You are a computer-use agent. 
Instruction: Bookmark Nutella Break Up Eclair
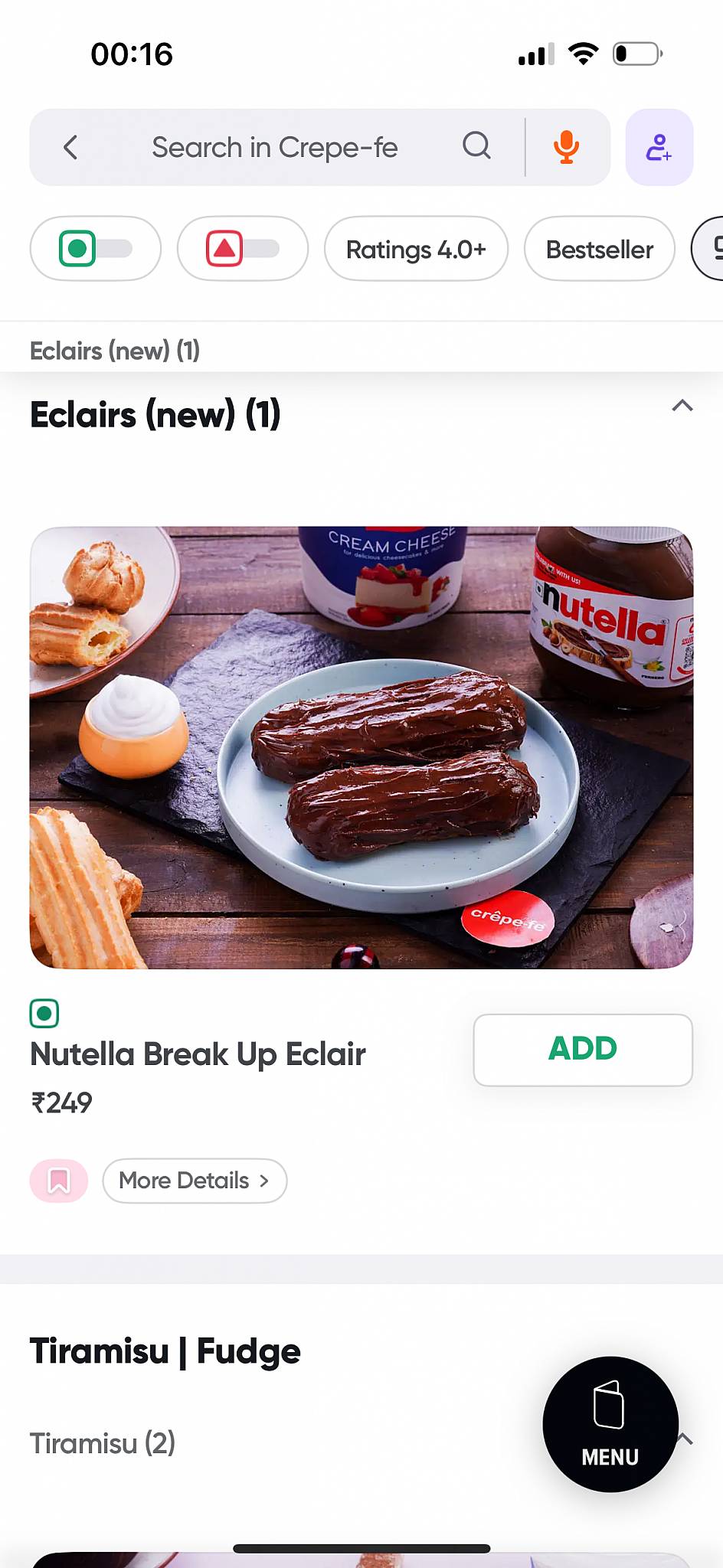(59, 1181)
